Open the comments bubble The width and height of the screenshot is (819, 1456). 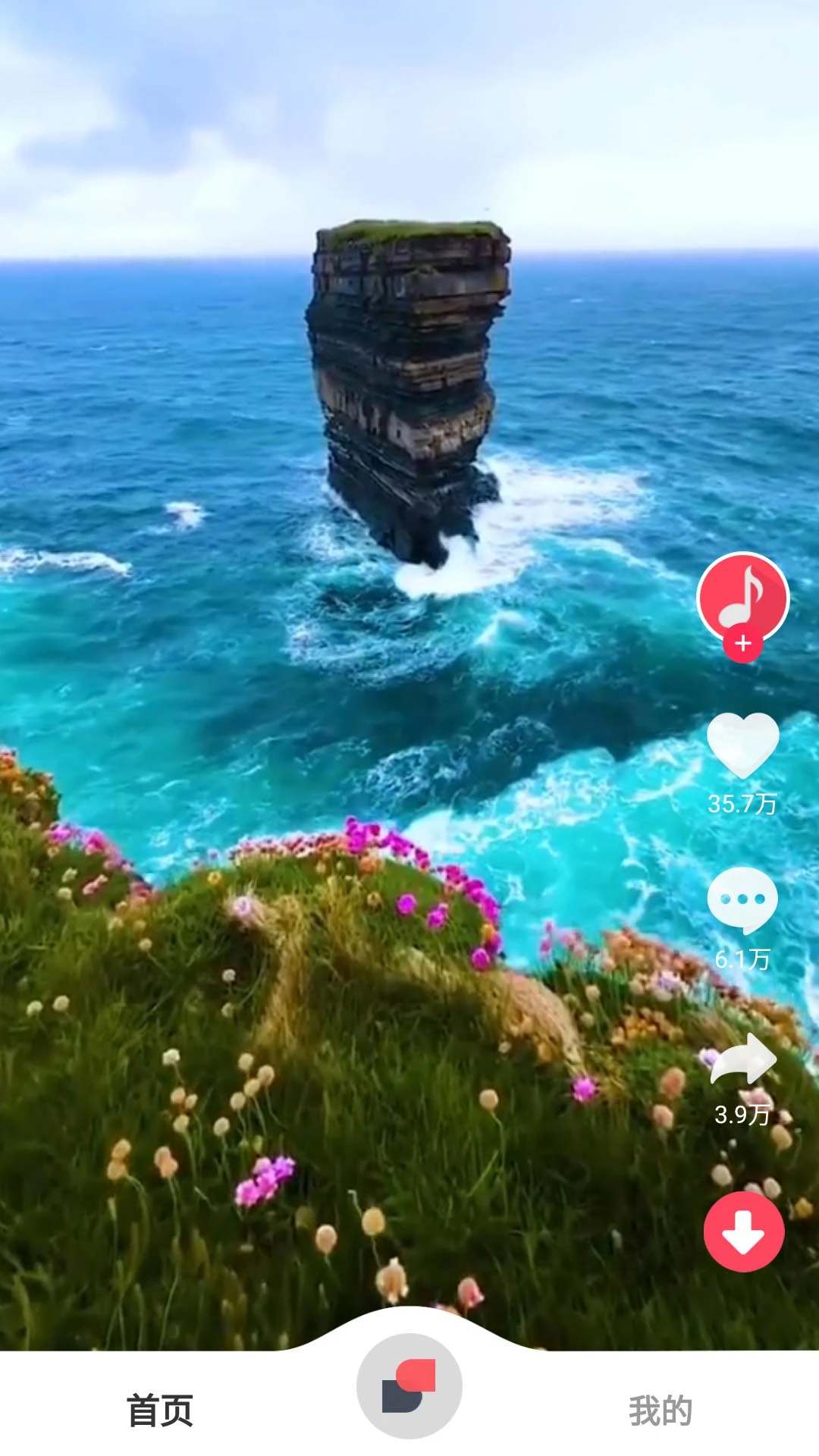point(742,899)
